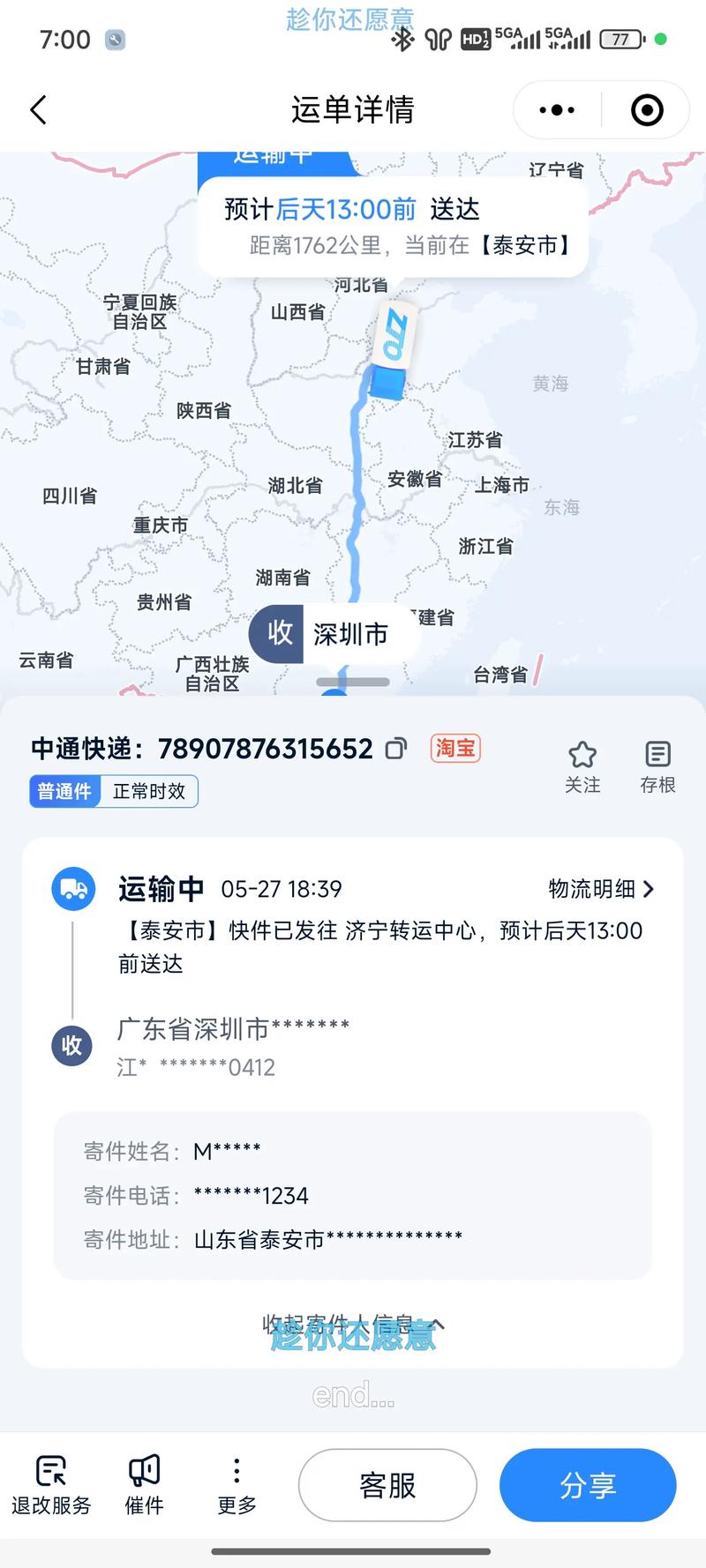Tap the back arrow to leave 运单详情
706x1568 pixels.
37,109
